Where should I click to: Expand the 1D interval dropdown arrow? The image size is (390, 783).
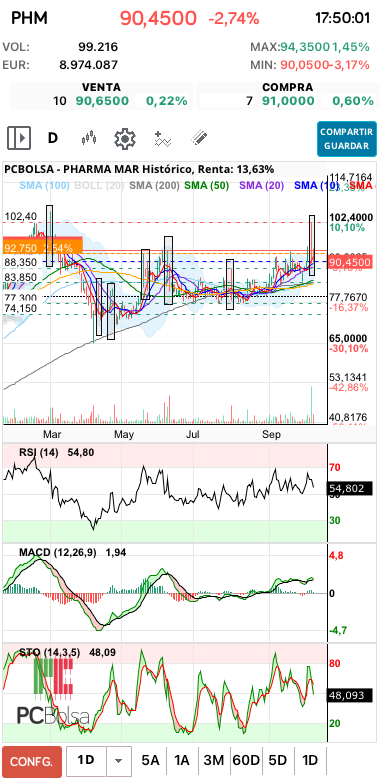coord(118,761)
